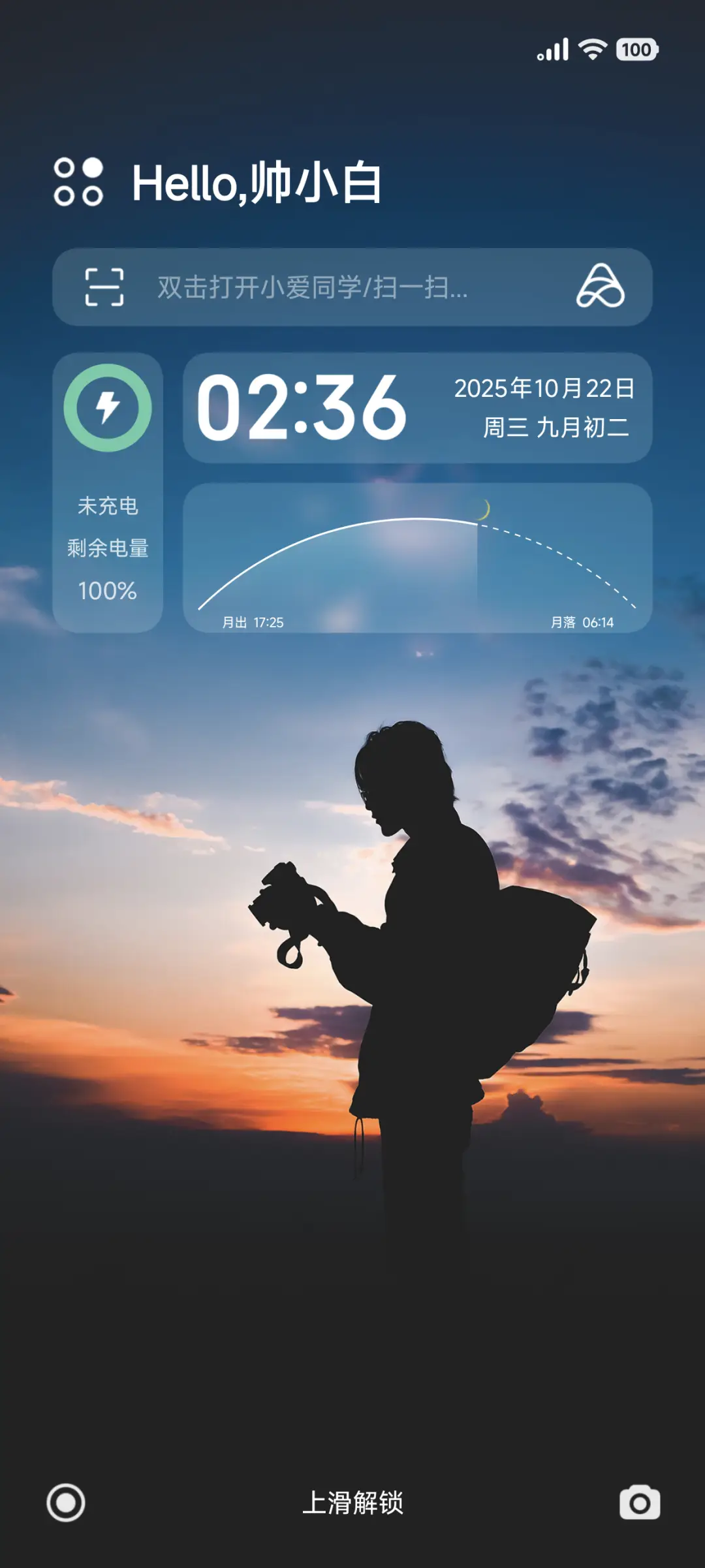Open the moonrise and moonset widget
Viewport: 705px width, 1568px height.
coord(417,558)
